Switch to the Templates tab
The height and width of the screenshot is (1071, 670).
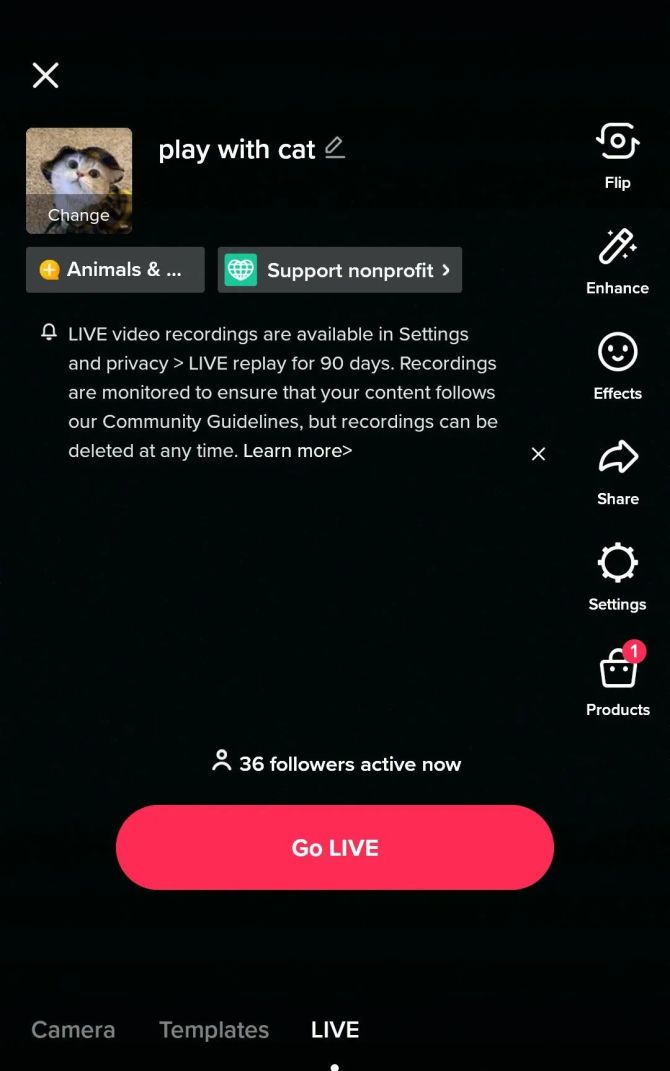tap(214, 1030)
